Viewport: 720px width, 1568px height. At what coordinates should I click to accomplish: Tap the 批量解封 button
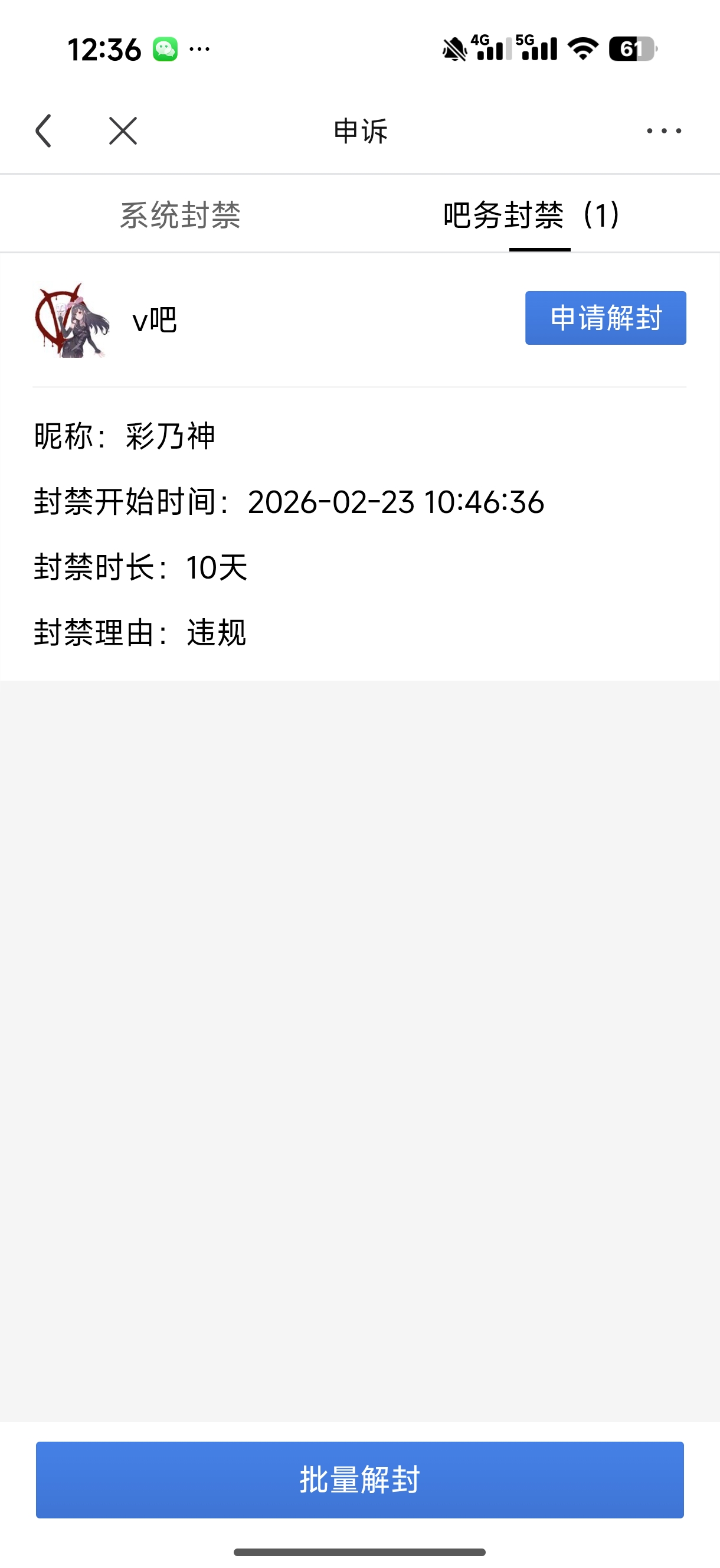pos(359,1479)
